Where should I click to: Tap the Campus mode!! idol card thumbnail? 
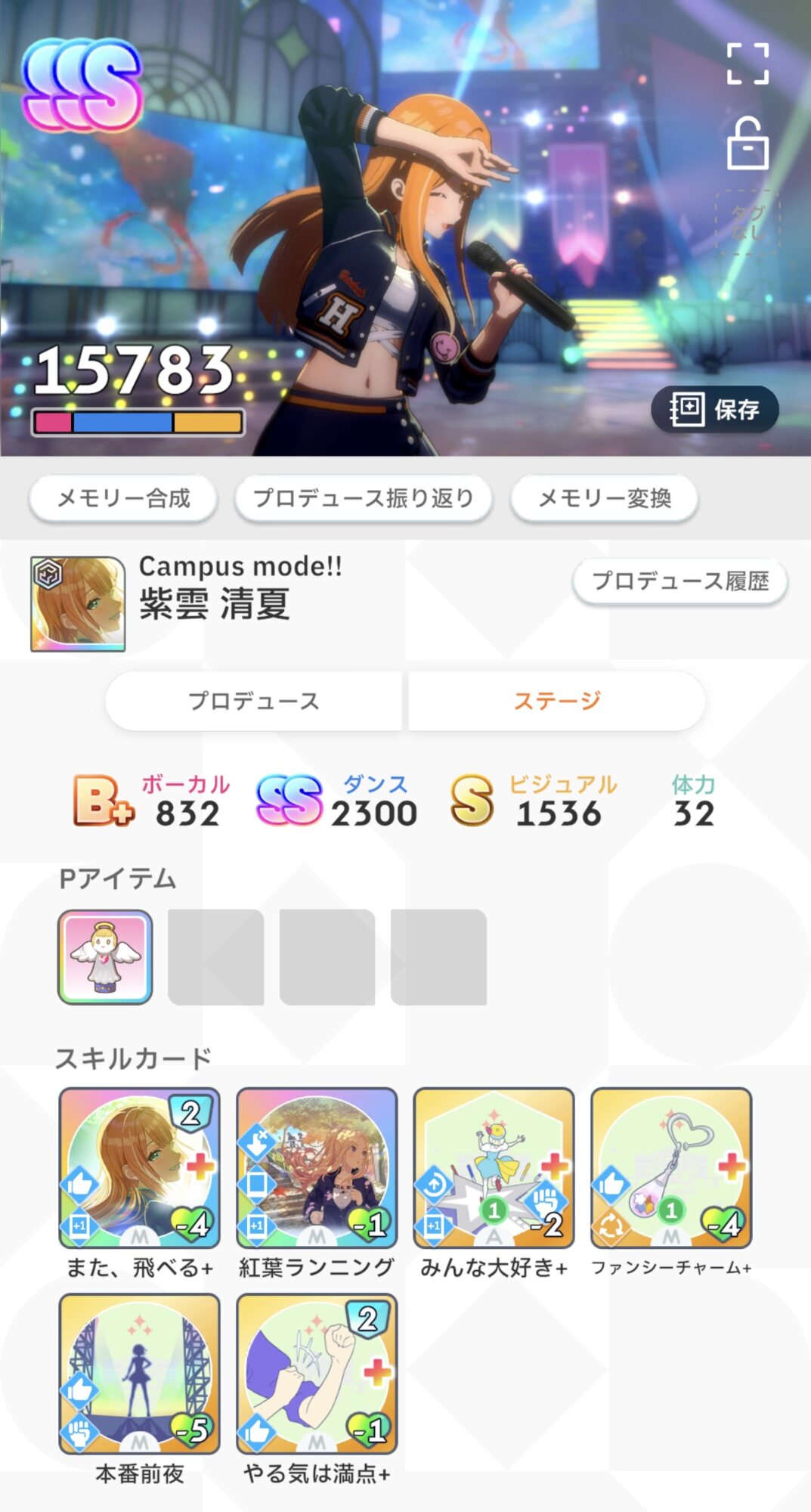click(78, 604)
